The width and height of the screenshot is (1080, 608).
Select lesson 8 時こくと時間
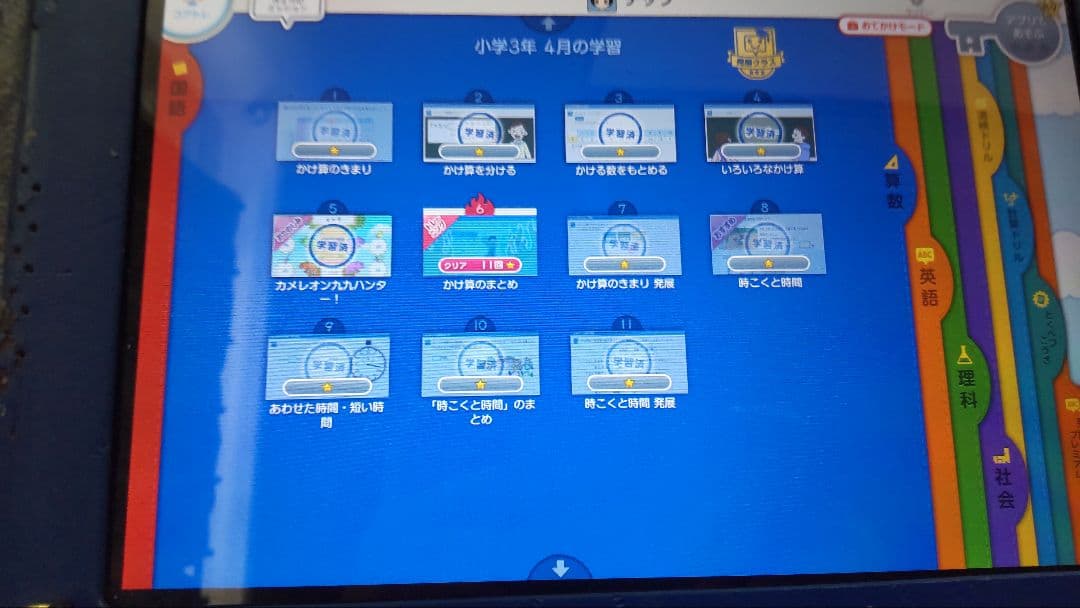coord(767,243)
